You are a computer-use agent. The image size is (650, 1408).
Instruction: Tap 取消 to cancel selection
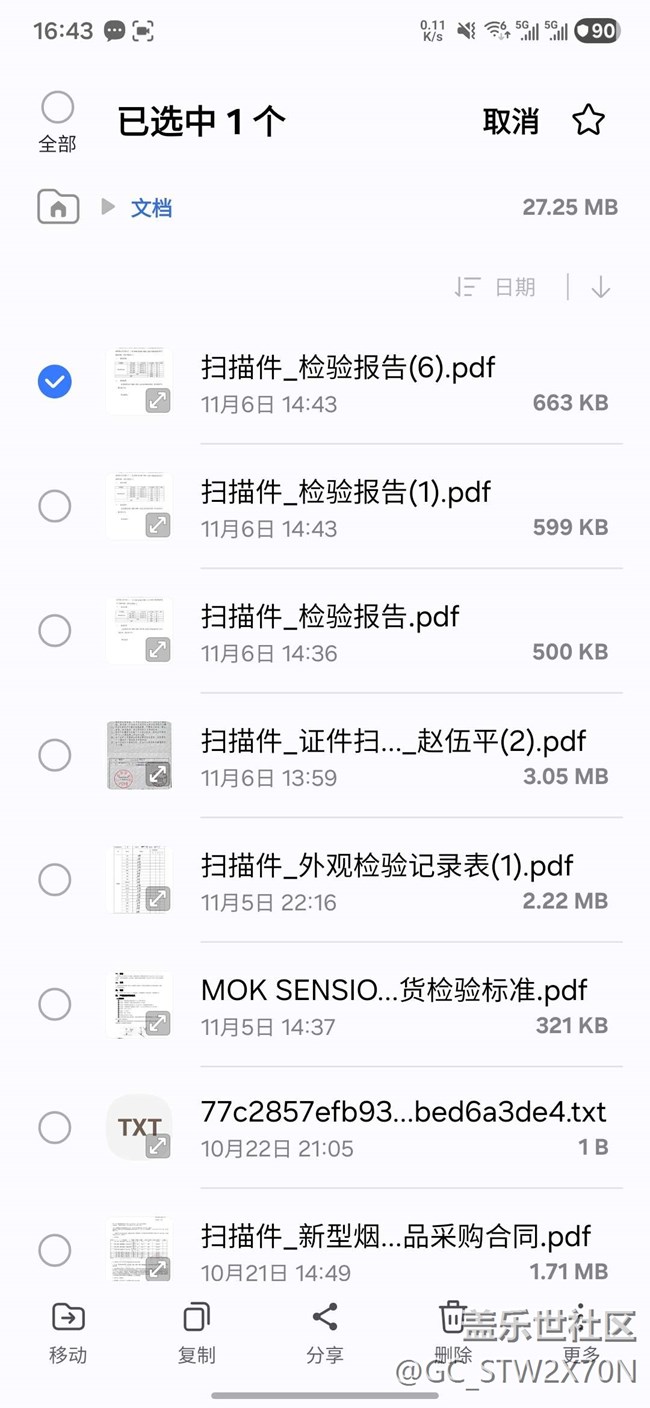[x=510, y=122]
